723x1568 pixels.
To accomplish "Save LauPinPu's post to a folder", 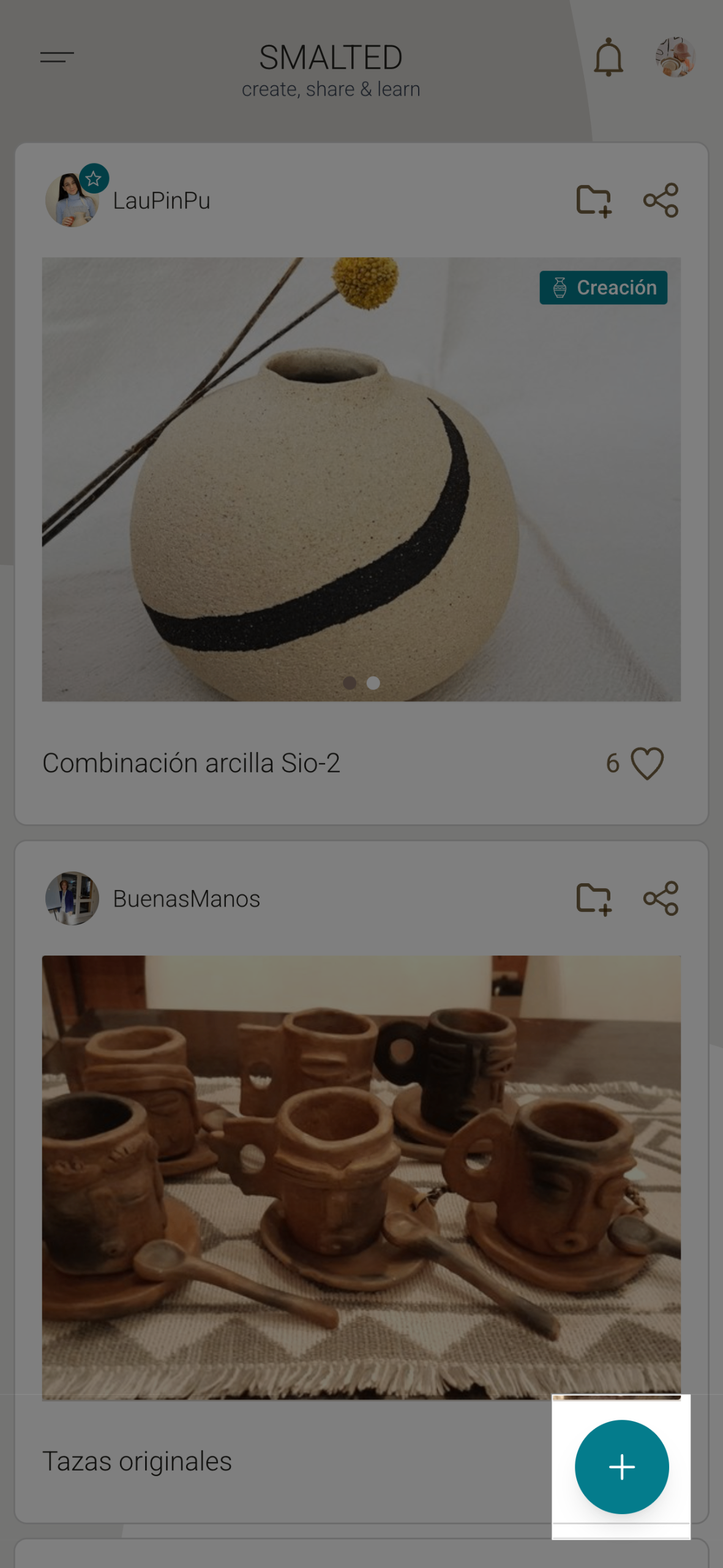I will [x=594, y=200].
